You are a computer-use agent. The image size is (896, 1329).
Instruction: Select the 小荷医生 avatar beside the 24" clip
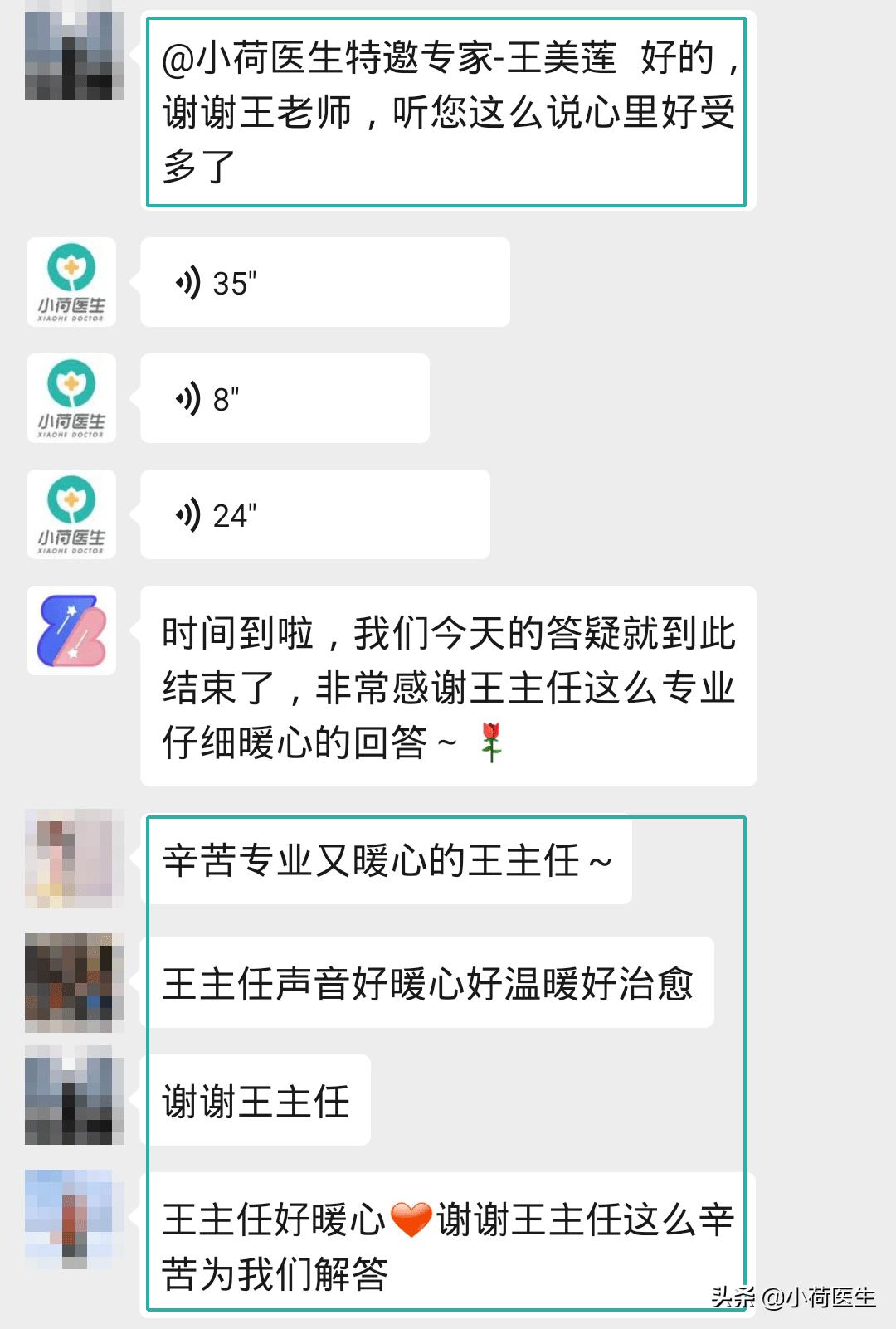click(x=72, y=514)
